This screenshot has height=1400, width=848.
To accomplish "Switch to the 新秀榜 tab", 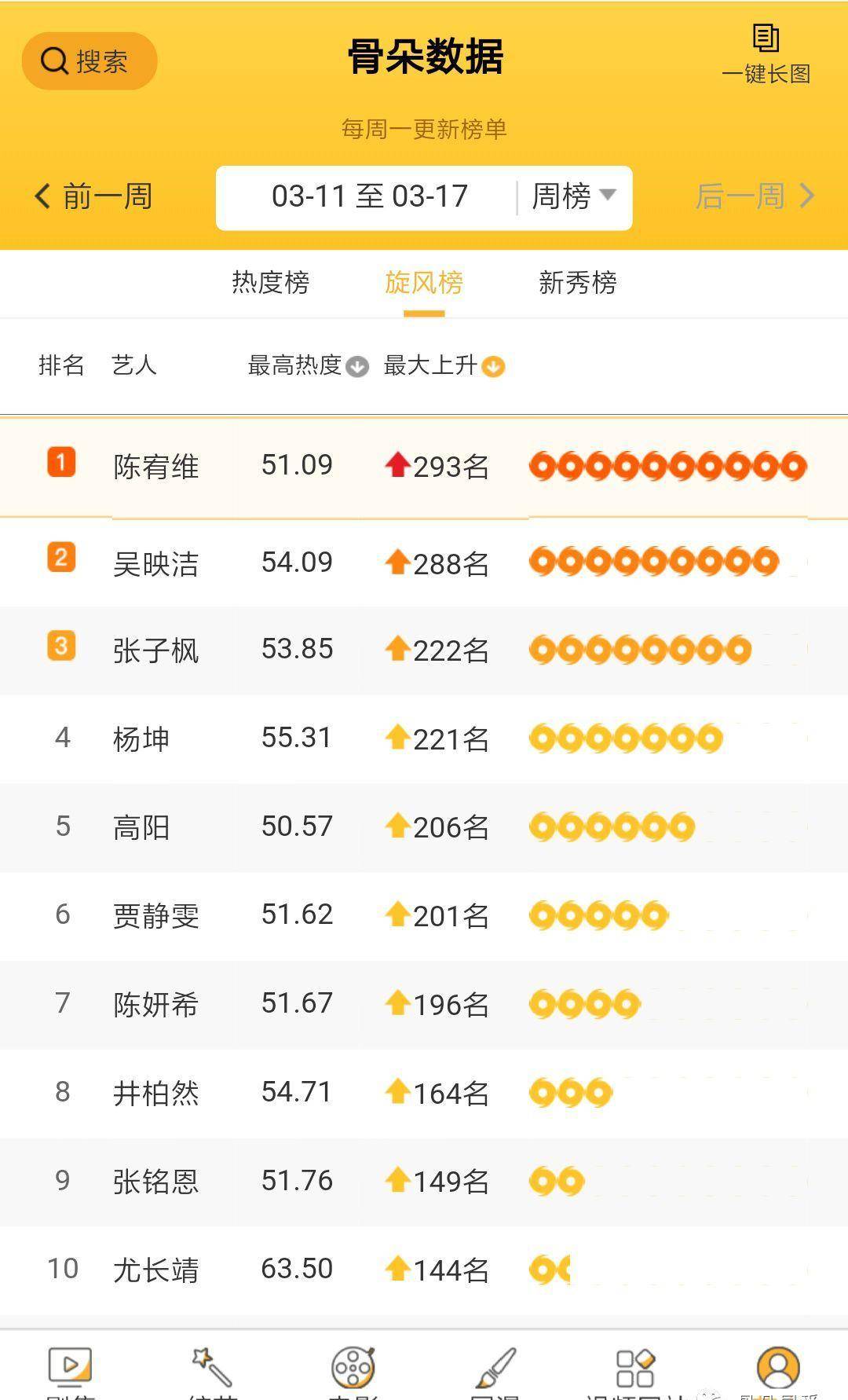I will 577,283.
